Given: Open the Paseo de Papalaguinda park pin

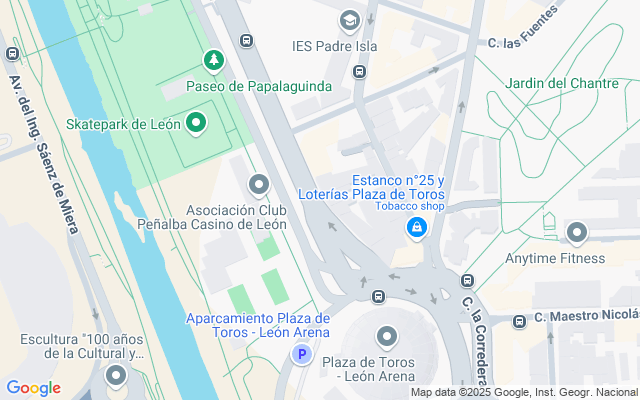Looking at the screenshot, I should click(x=214, y=62).
